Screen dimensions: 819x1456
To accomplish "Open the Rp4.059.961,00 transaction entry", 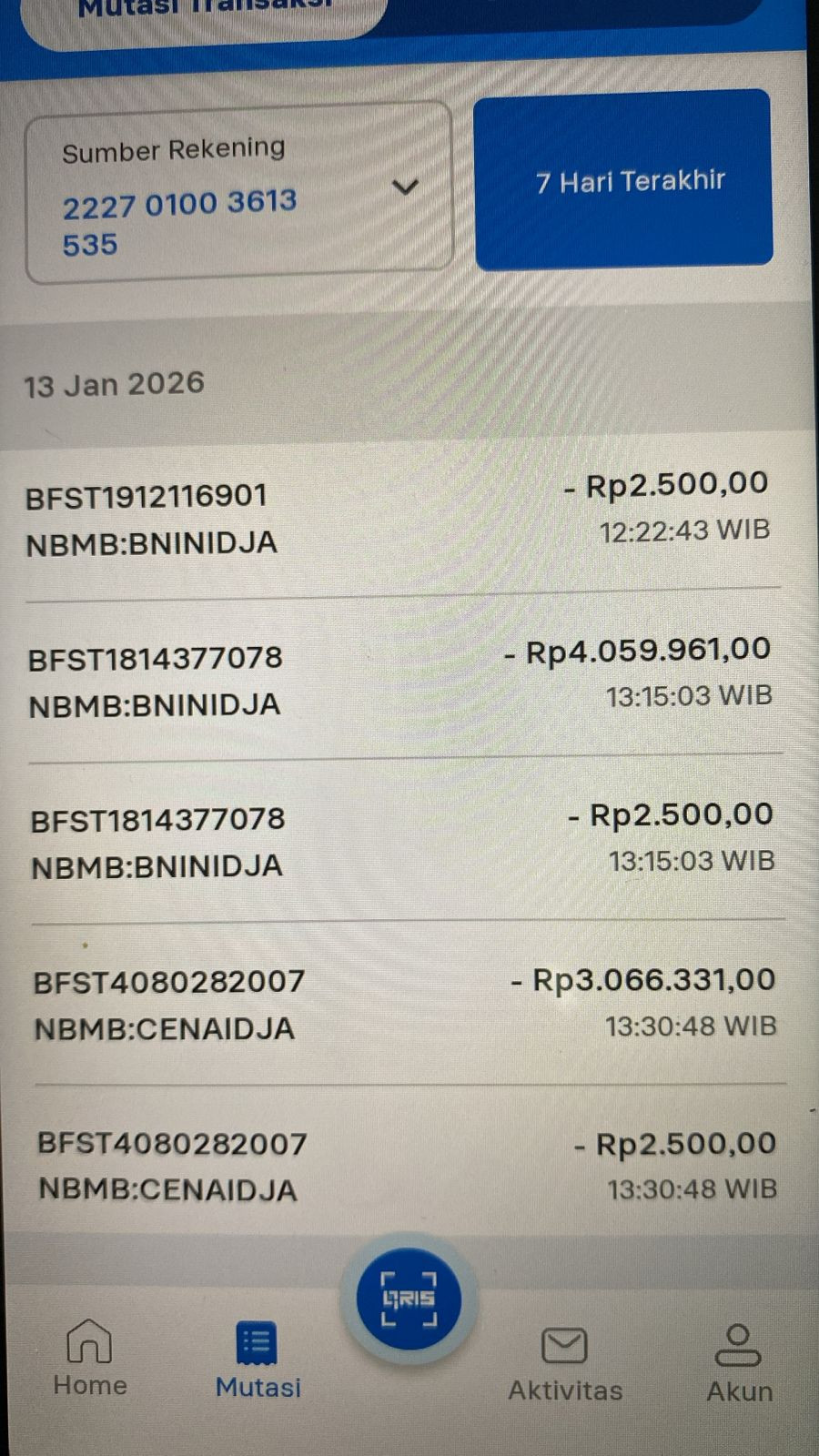I will pyautogui.click(x=405, y=677).
